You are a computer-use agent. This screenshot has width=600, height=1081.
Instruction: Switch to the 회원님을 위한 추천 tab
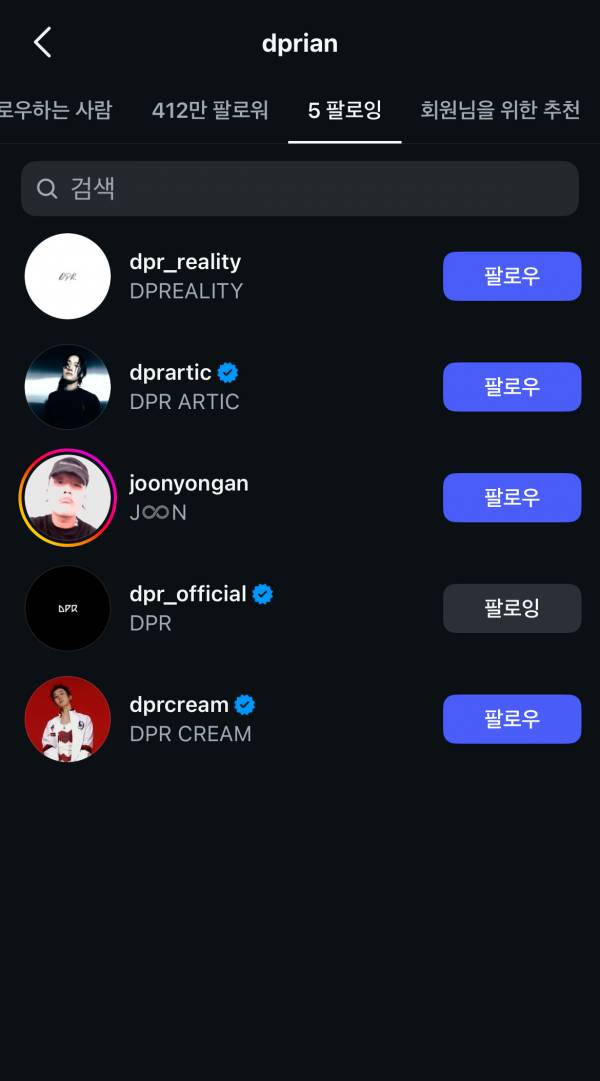point(500,110)
